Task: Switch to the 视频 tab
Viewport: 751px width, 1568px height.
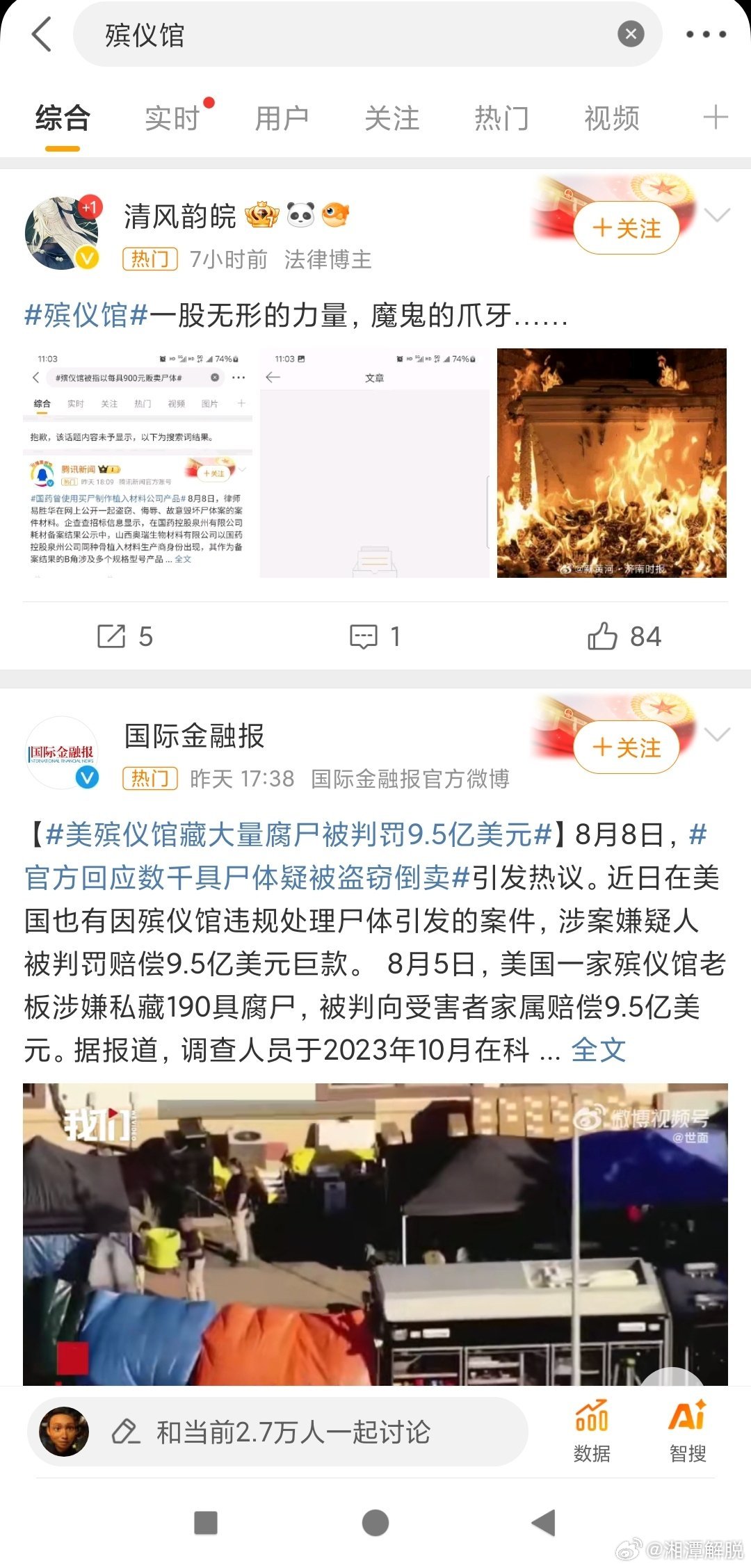Action: click(x=612, y=118)
